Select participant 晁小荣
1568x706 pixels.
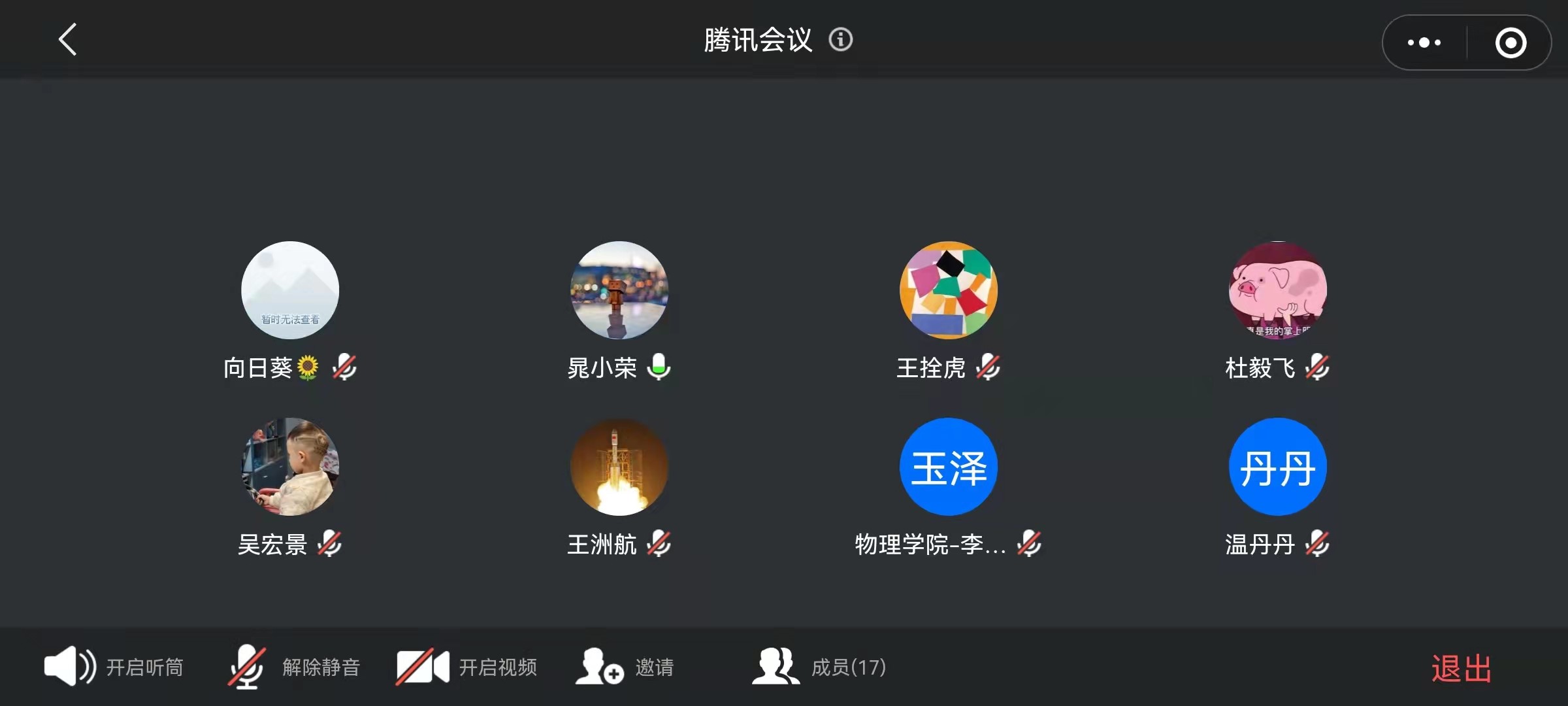tap(619, 290)
